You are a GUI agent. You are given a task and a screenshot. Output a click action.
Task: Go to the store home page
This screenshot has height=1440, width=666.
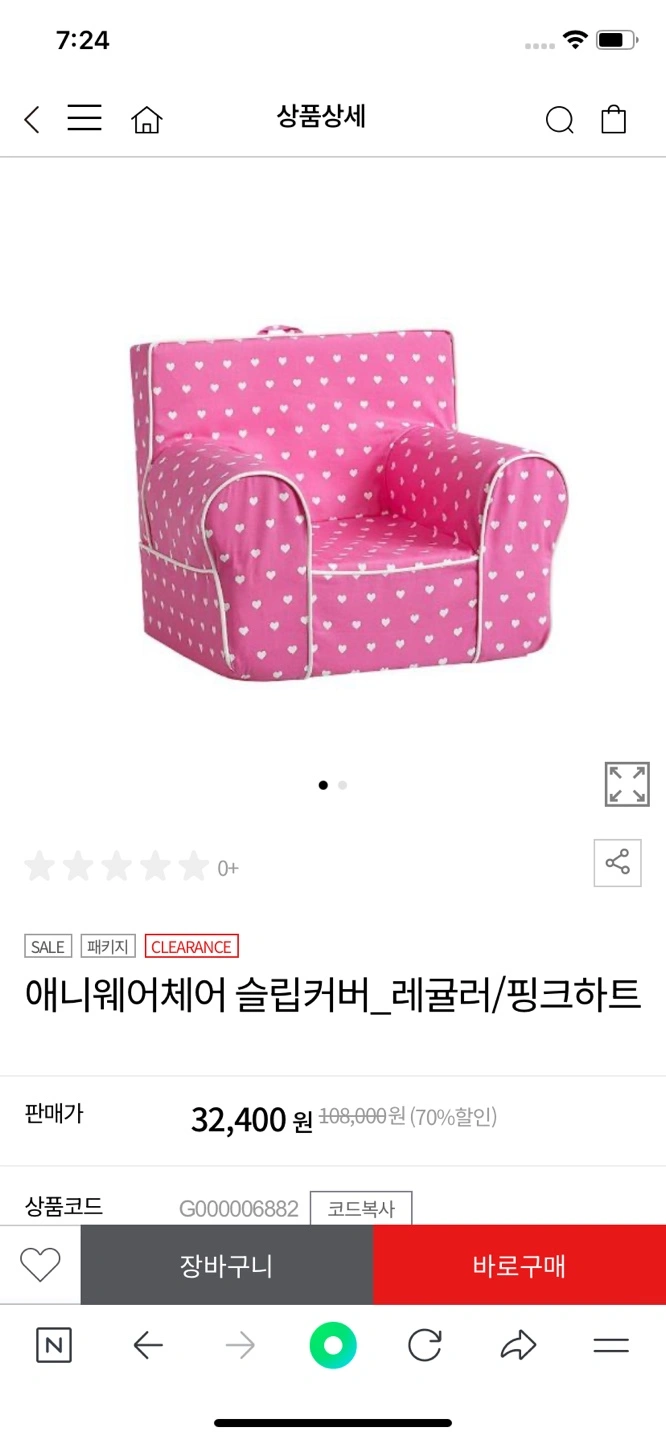coord(147,120)
